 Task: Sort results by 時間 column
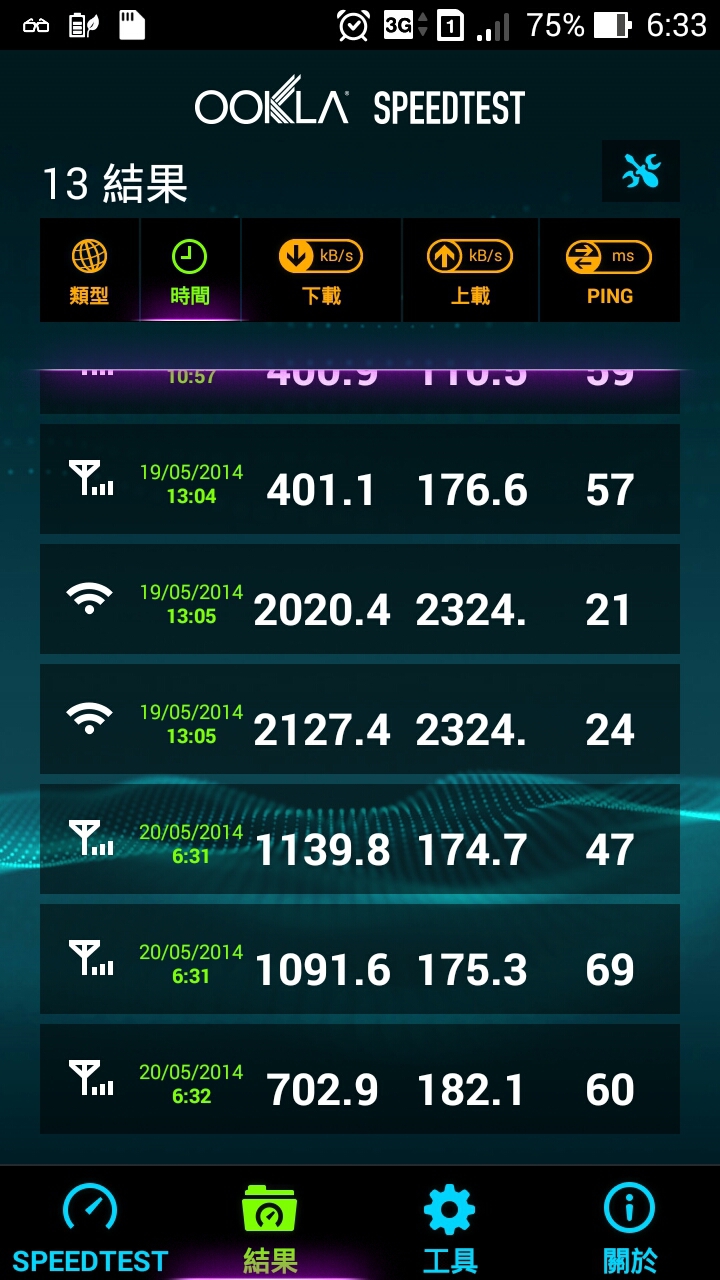(x=189, y=271)
